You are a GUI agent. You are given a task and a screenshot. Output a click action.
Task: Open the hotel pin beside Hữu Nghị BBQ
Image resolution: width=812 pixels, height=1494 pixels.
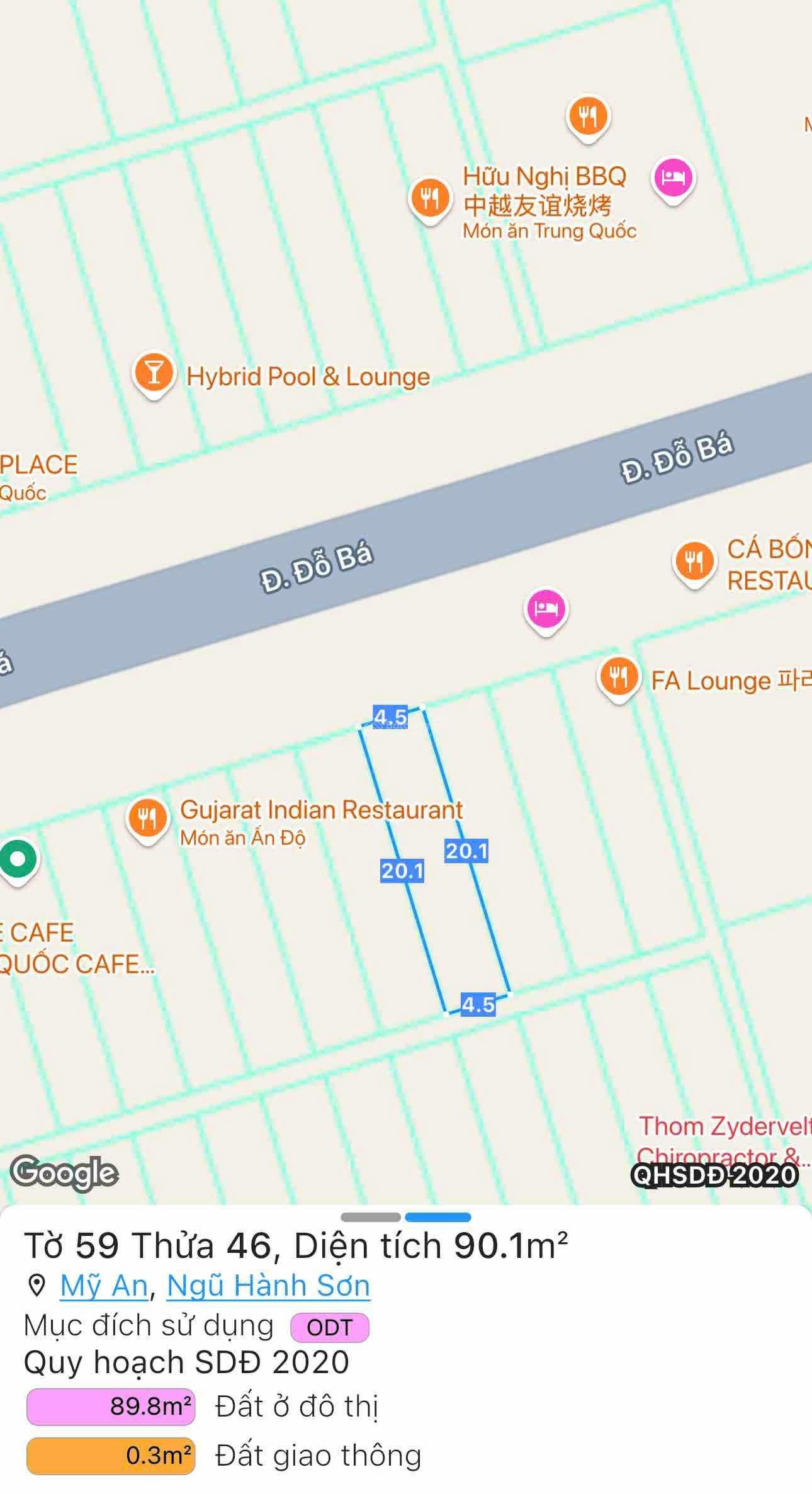[x=673, y=178]
